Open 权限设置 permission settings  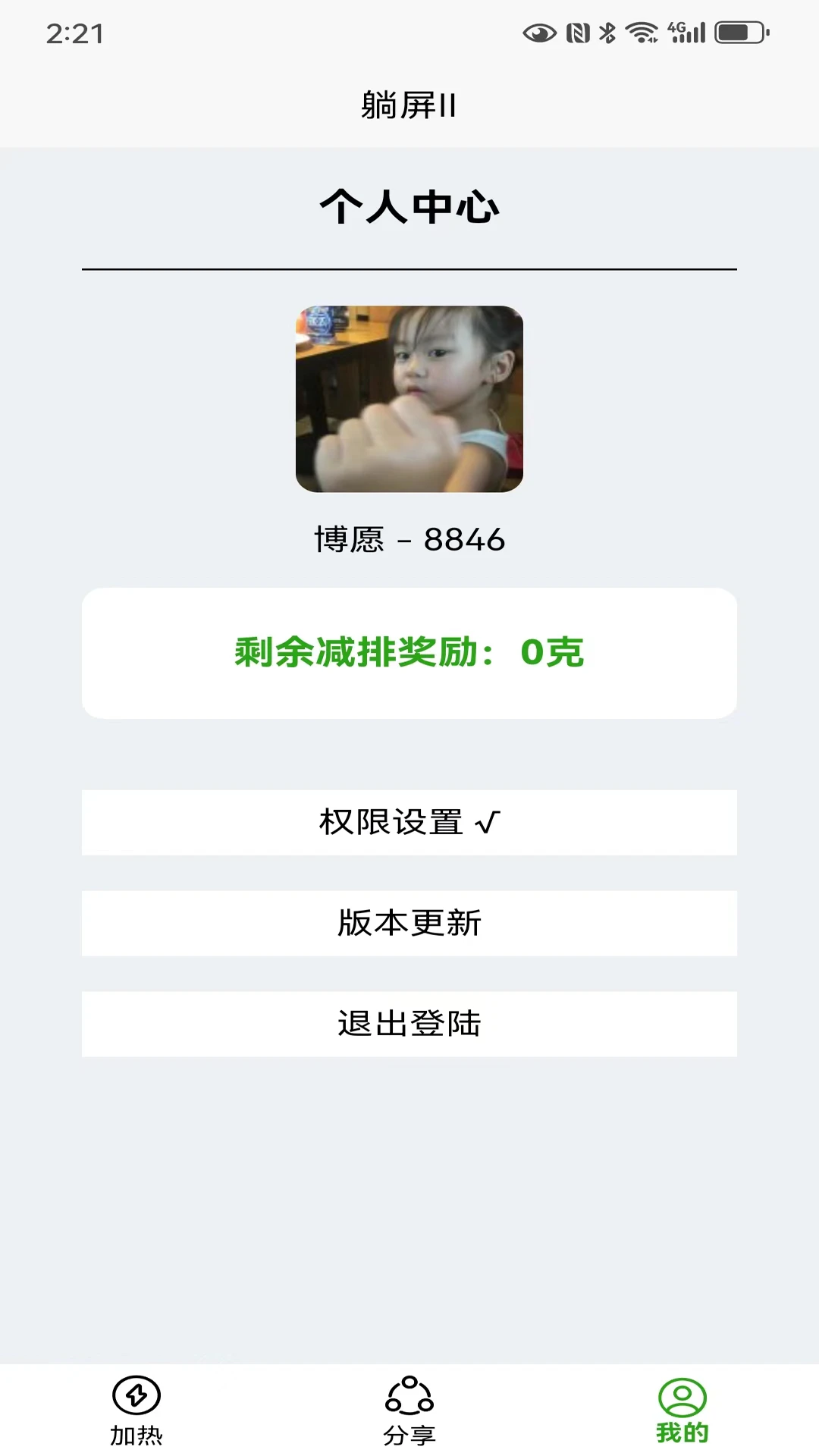409,823
